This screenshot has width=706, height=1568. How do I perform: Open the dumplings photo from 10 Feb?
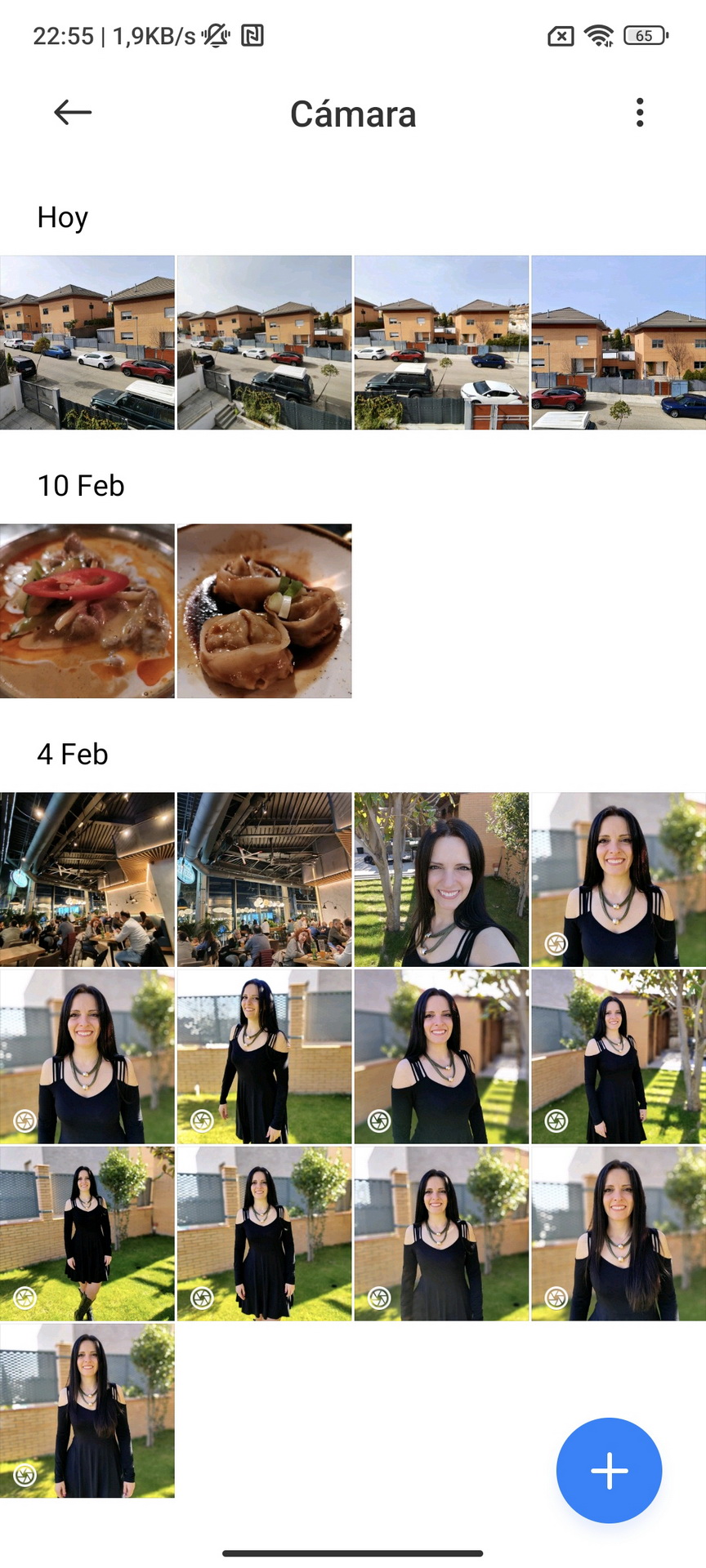click(x=265, y=611)
